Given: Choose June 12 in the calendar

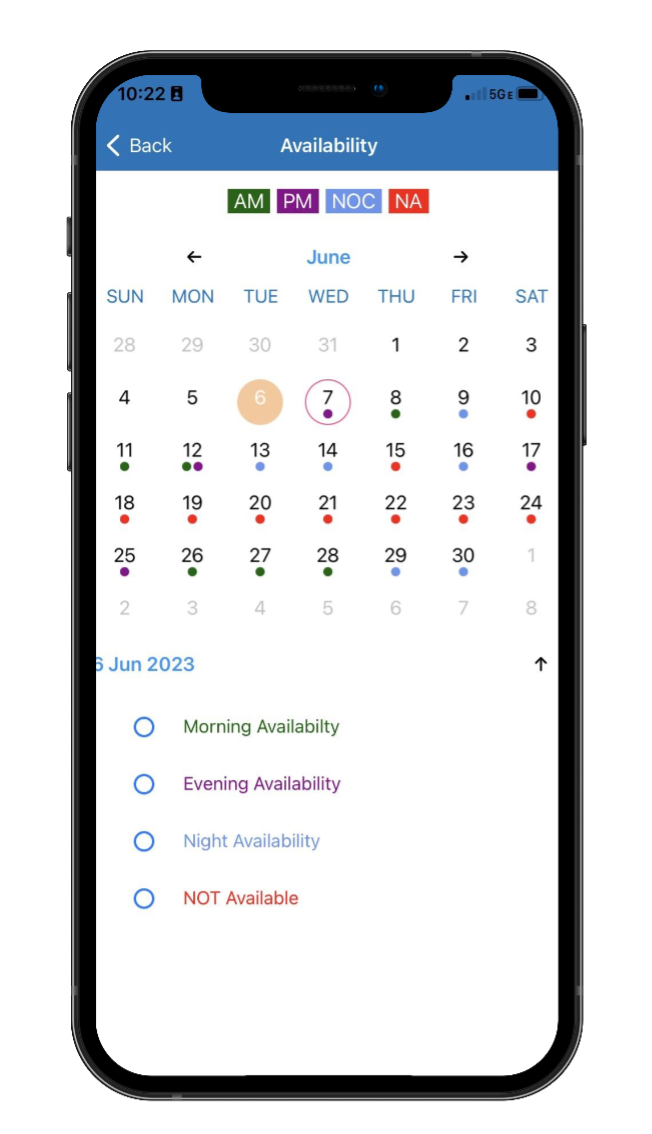Looking at the screenshot, I should 192,452.
